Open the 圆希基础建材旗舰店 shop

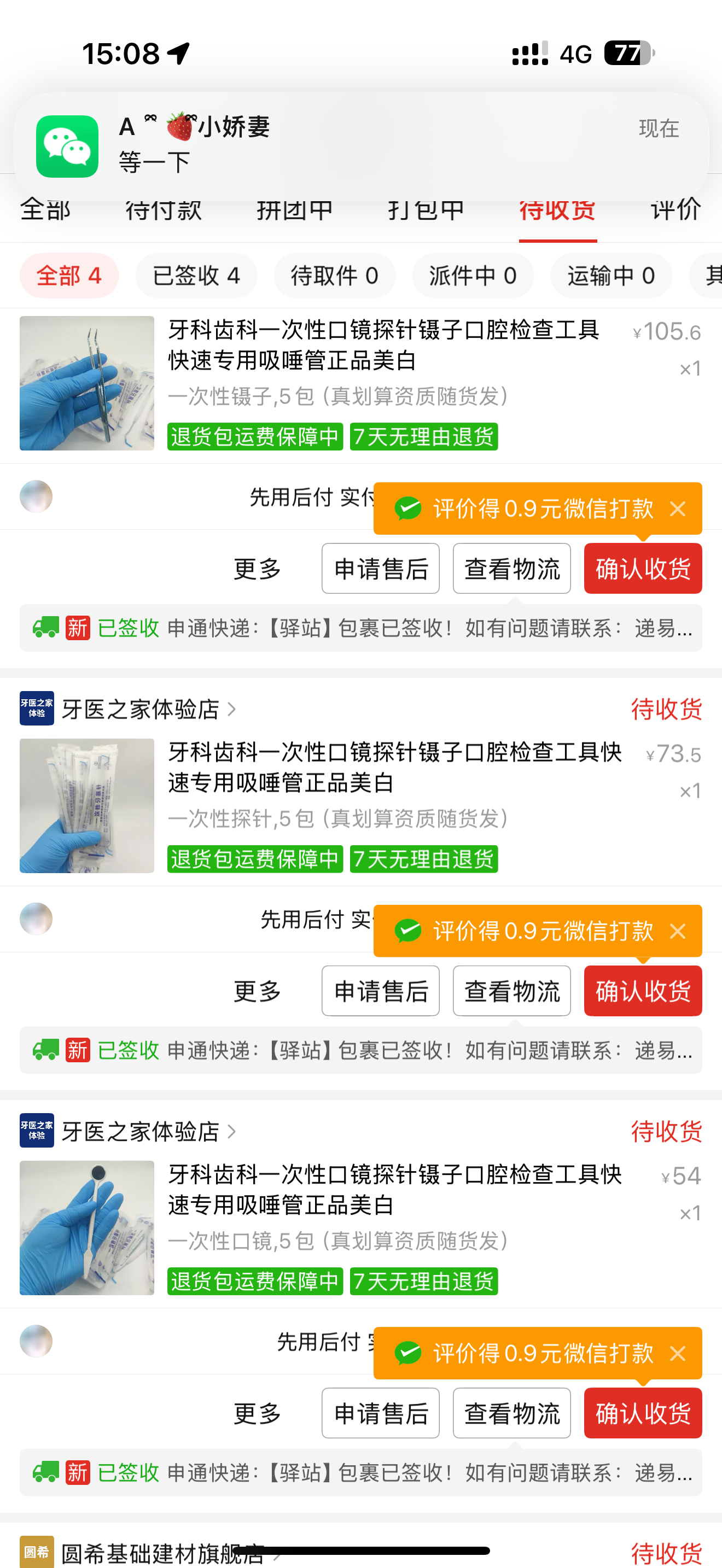(161, 1553)
